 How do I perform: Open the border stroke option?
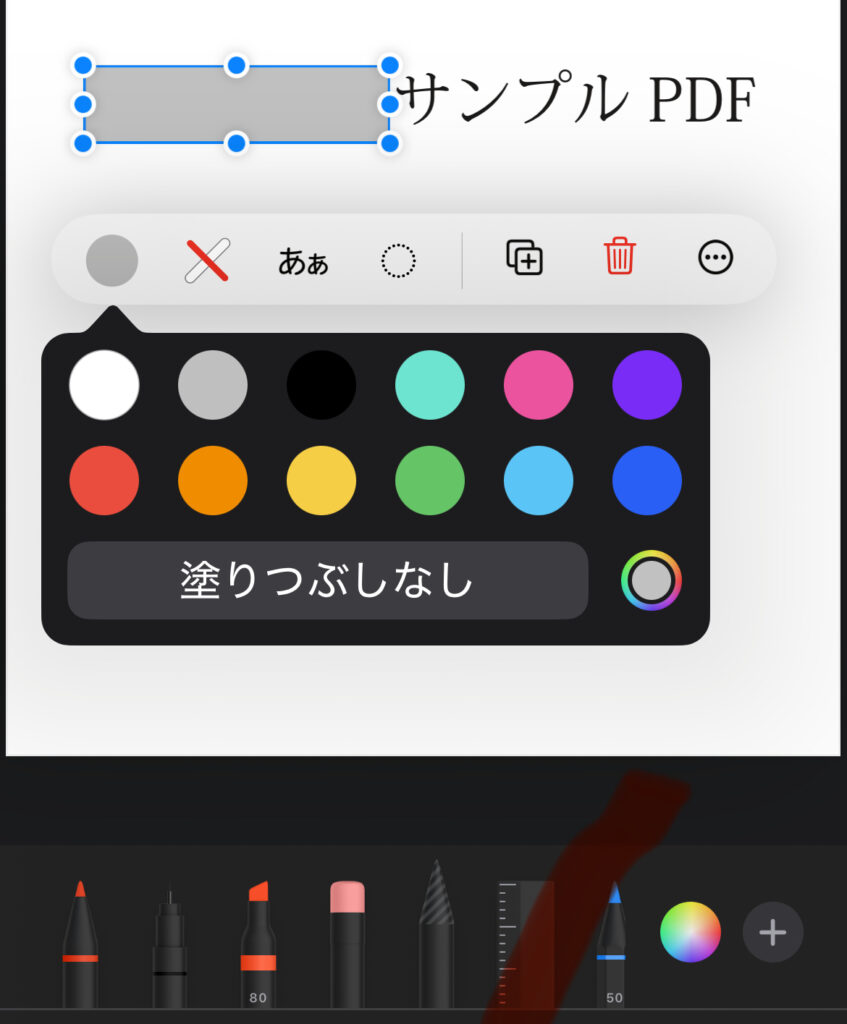coord(207,260)
